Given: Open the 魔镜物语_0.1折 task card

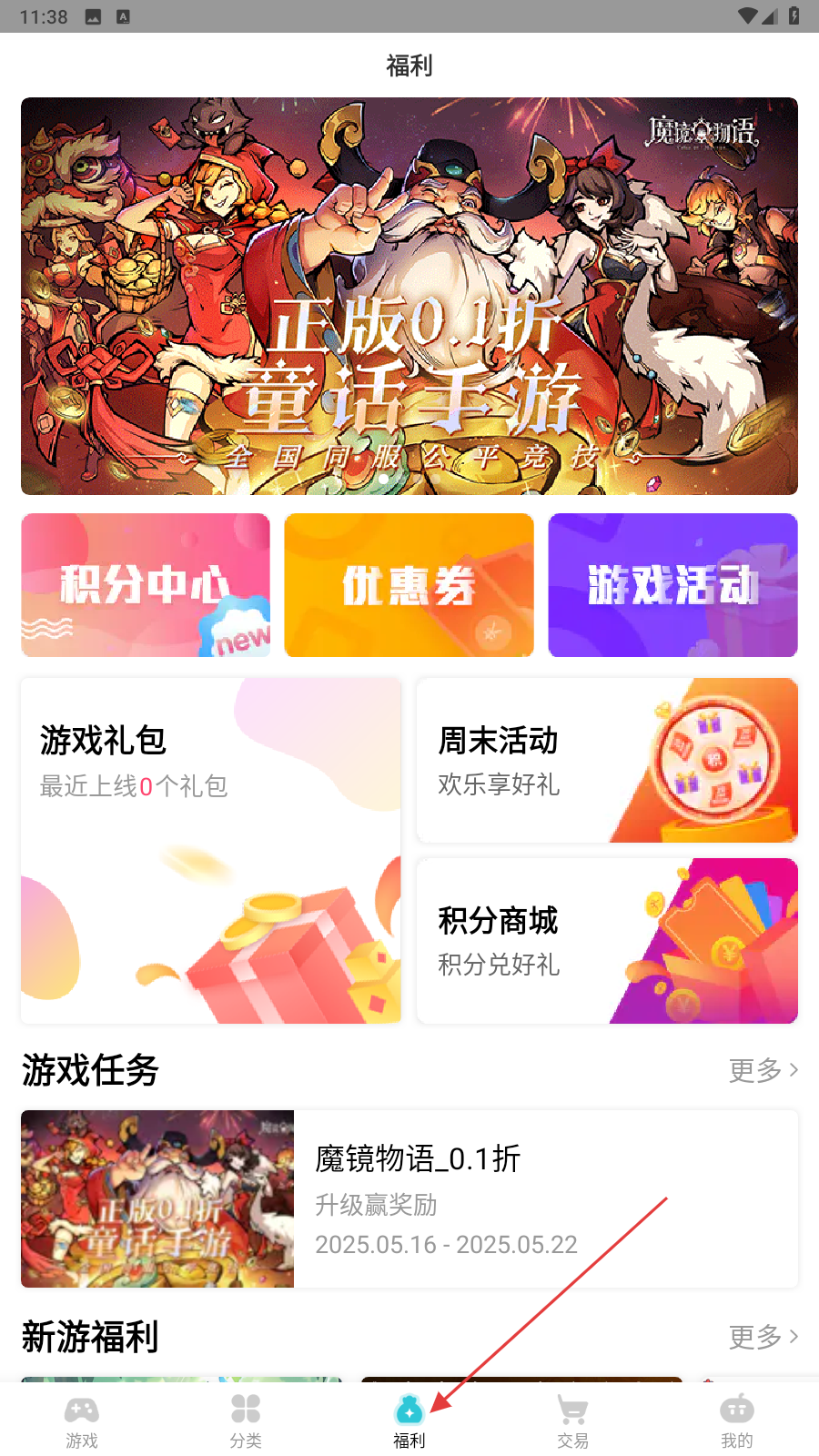Looking at the screenshot, I should 409,1198.
